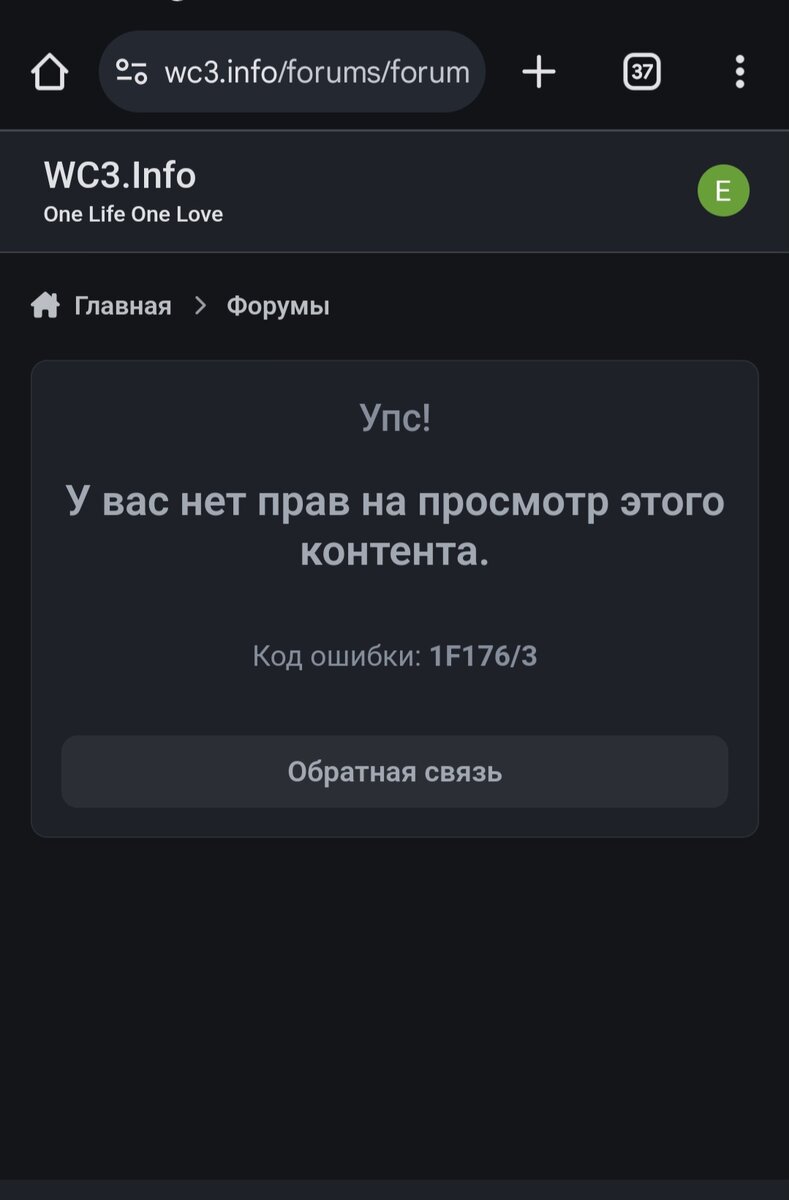
Task: Open a new browser tab
Action: (539, 72)
